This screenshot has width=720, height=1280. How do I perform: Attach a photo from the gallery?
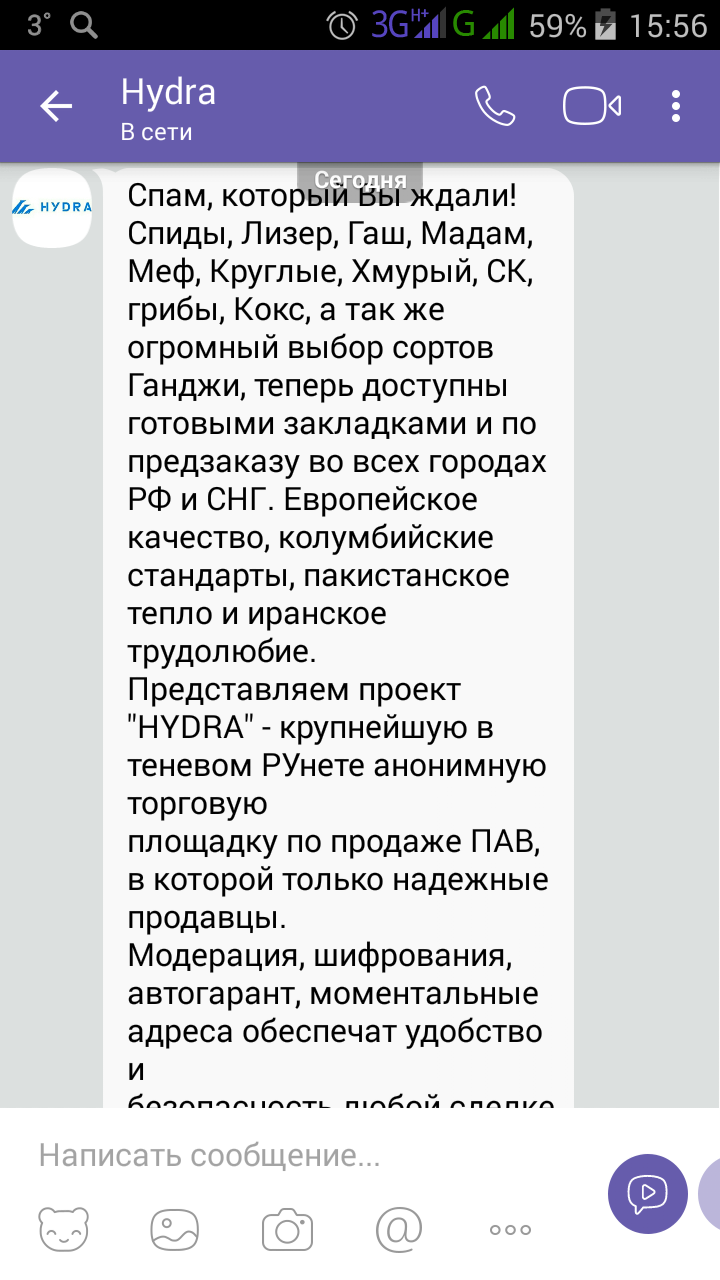click(x=176, y=1229)
